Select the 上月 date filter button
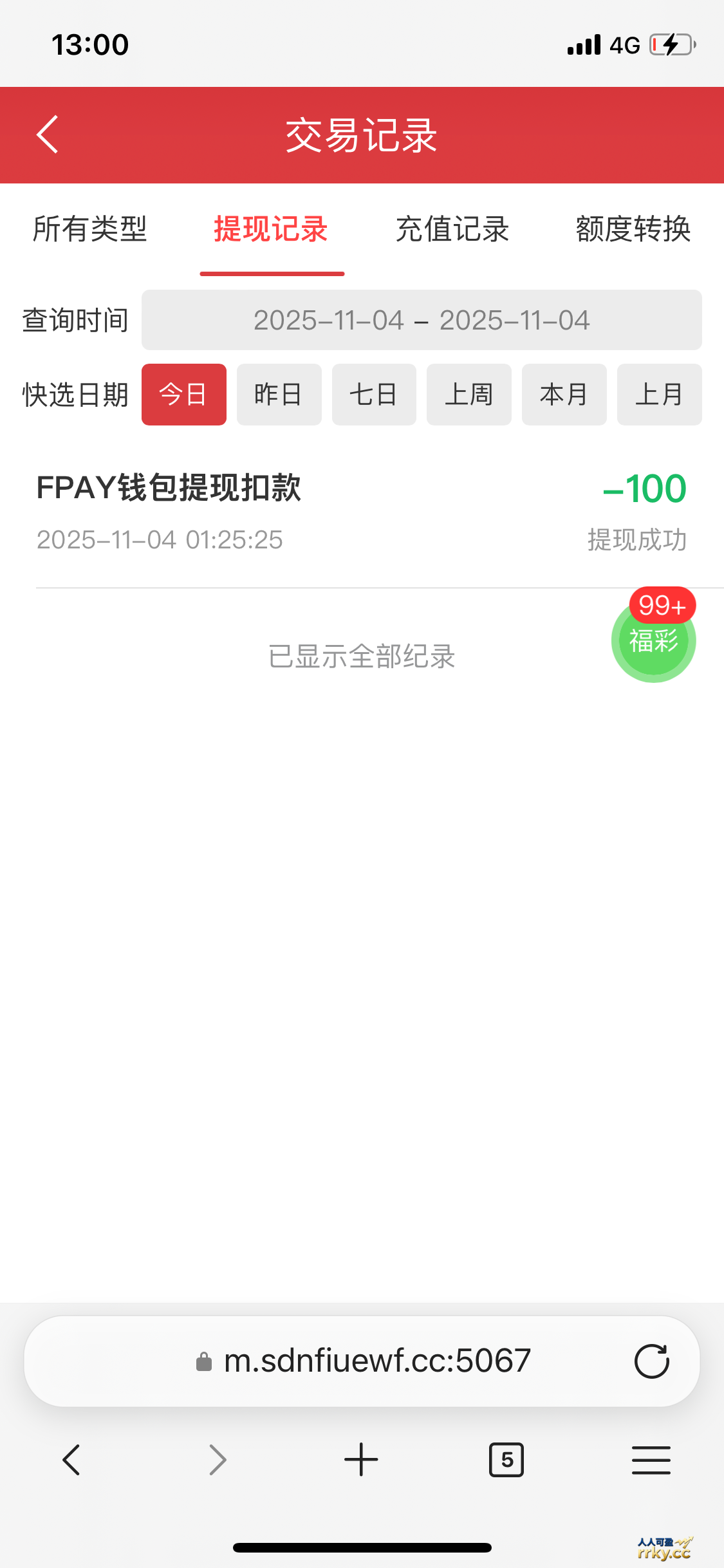 click(x=659, y=394)
